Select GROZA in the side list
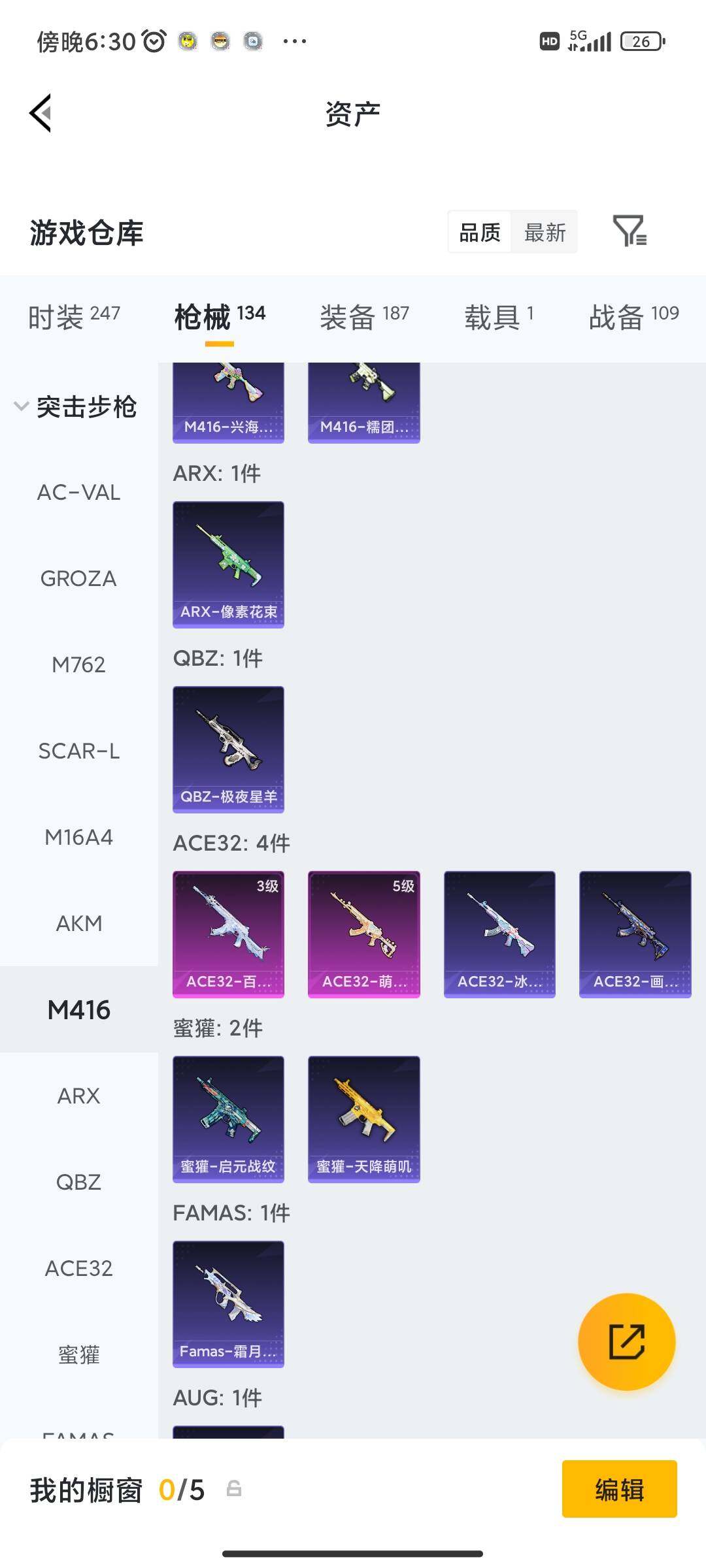Screen dimensions: 706x1568 coord(78,578)
